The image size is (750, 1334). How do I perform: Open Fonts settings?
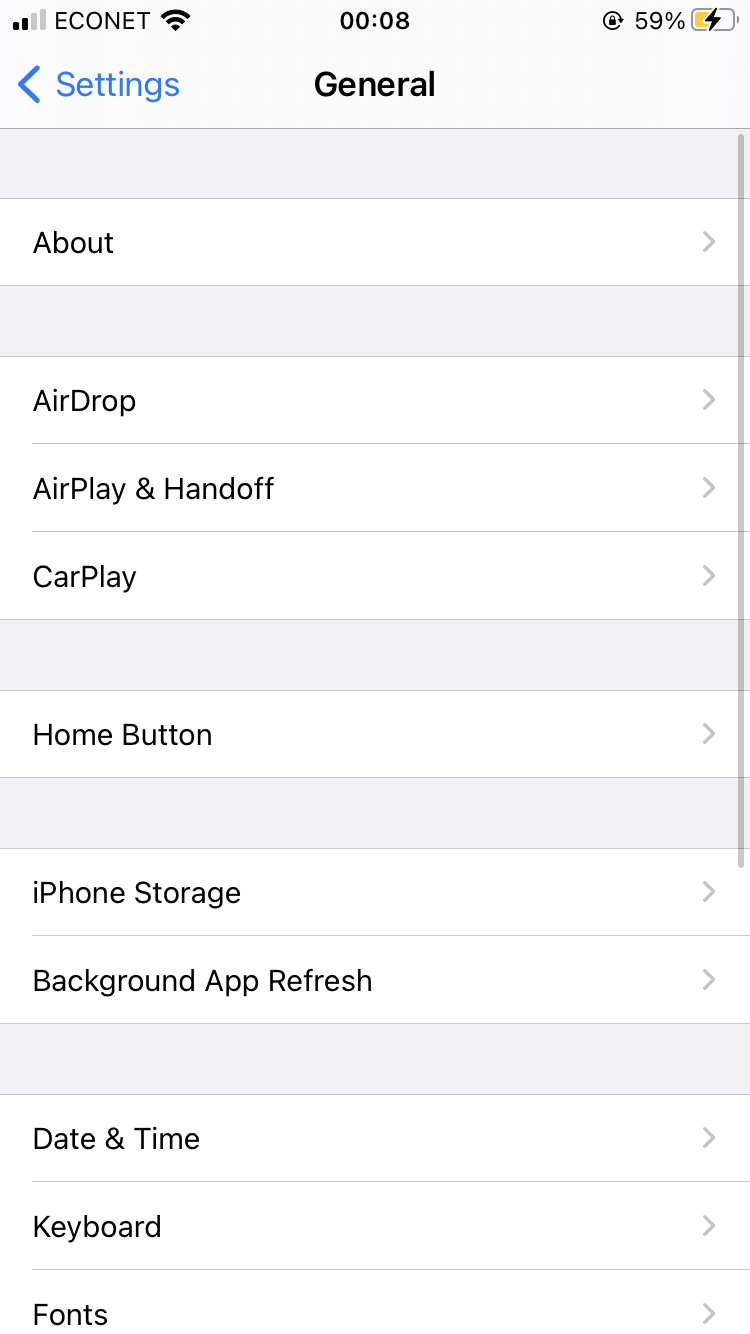375,1312
